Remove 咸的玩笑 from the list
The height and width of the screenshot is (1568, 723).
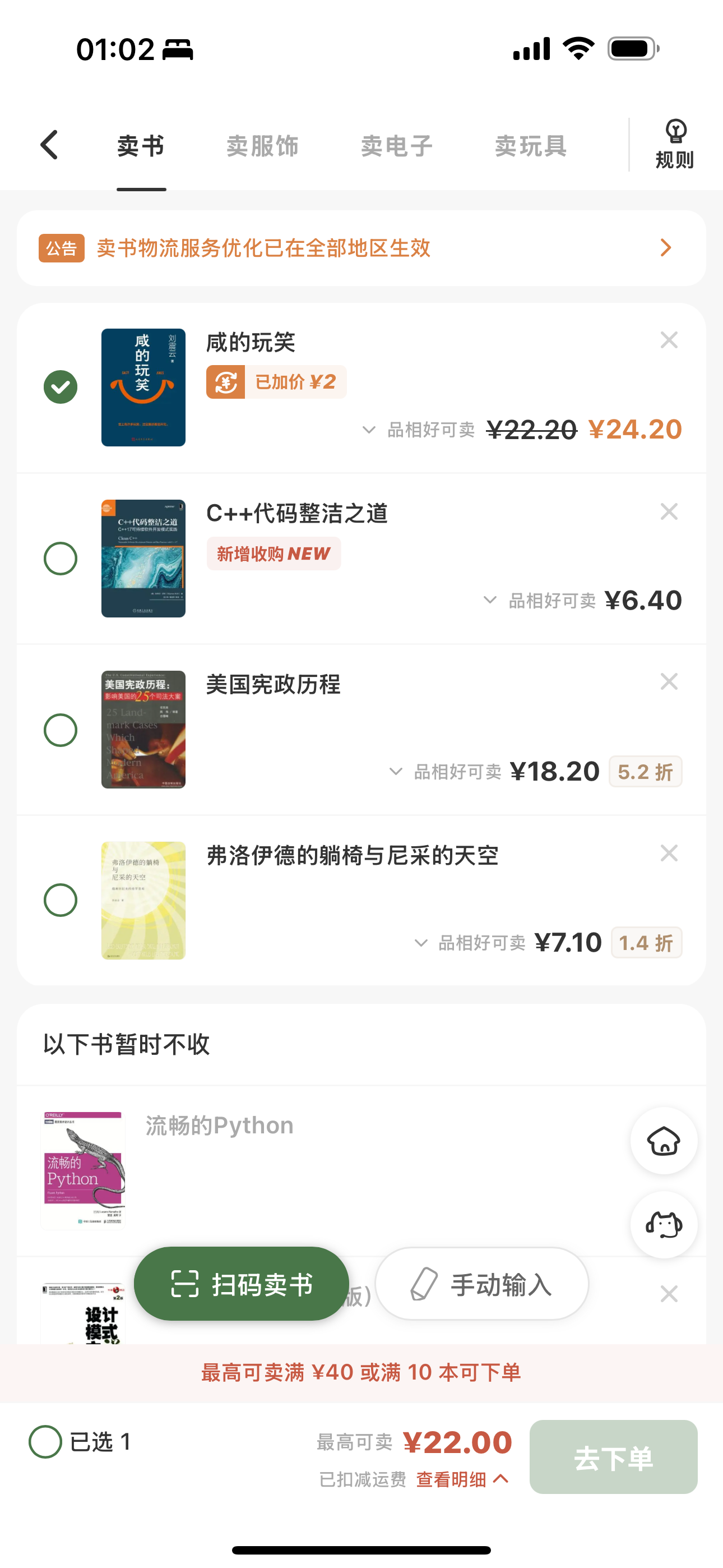669,340
